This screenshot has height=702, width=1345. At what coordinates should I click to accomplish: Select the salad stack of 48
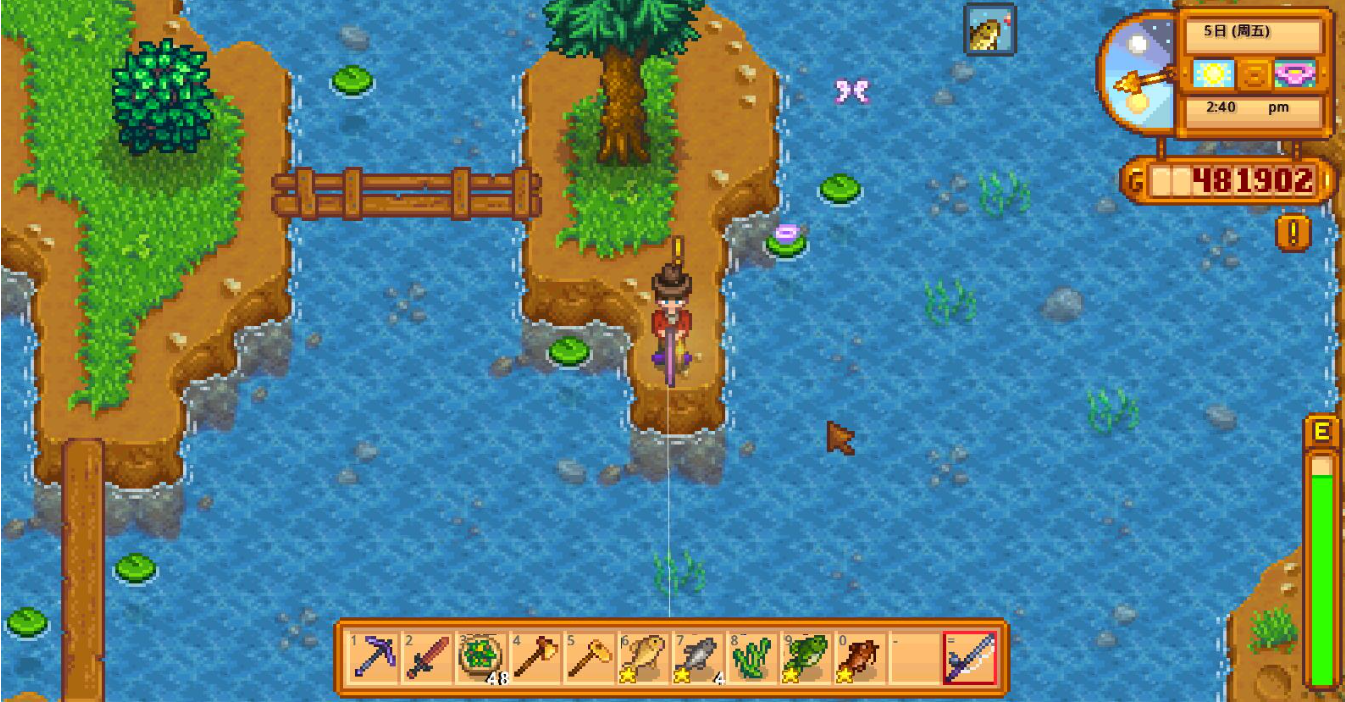click(480, 657)
